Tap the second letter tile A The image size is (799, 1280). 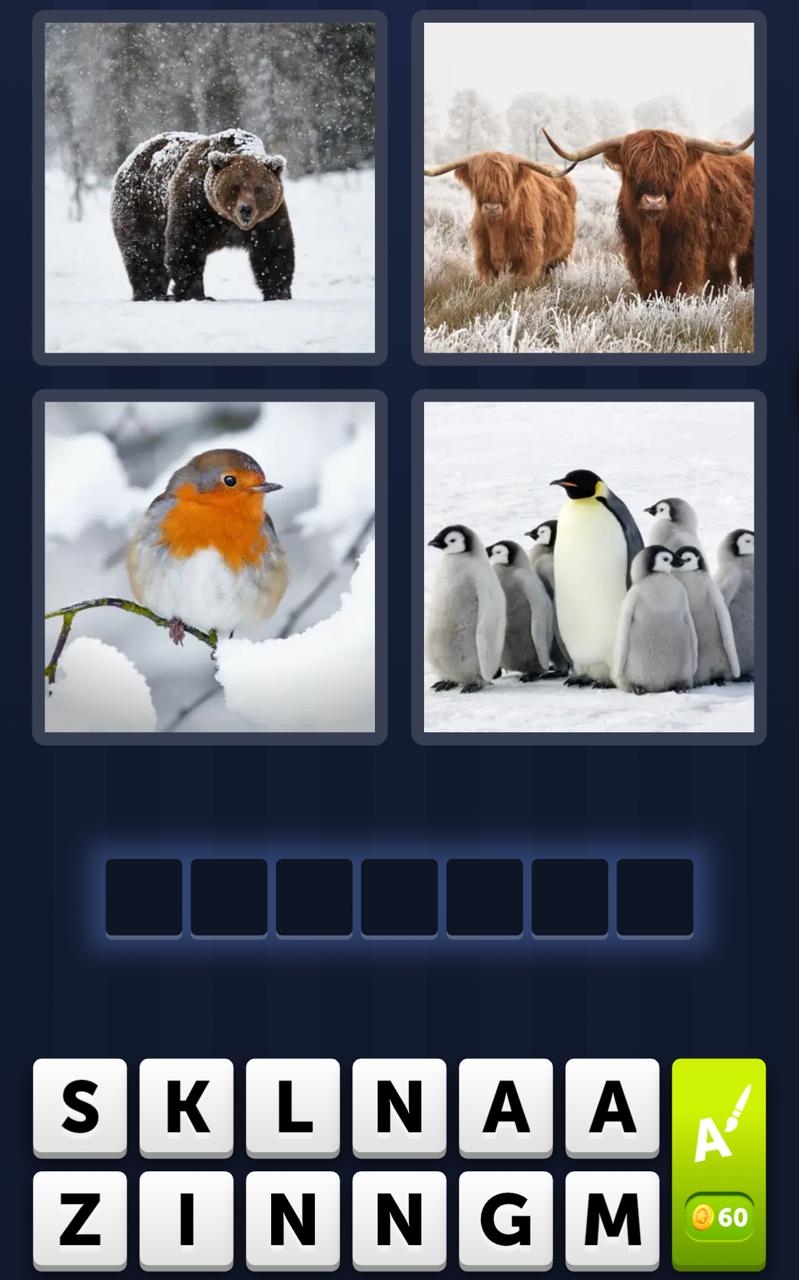pyautogui.click(x=610, y=1110)
